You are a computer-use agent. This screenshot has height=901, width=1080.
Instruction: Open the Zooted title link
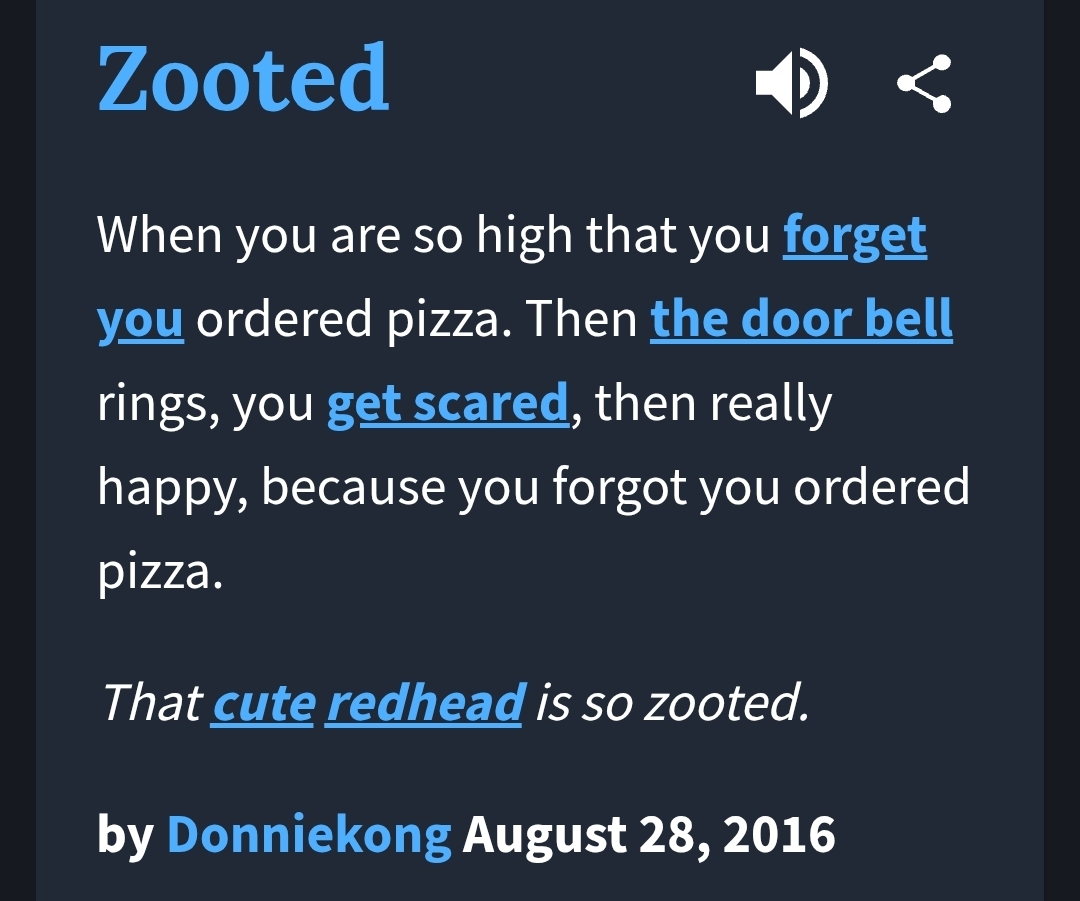243,77
